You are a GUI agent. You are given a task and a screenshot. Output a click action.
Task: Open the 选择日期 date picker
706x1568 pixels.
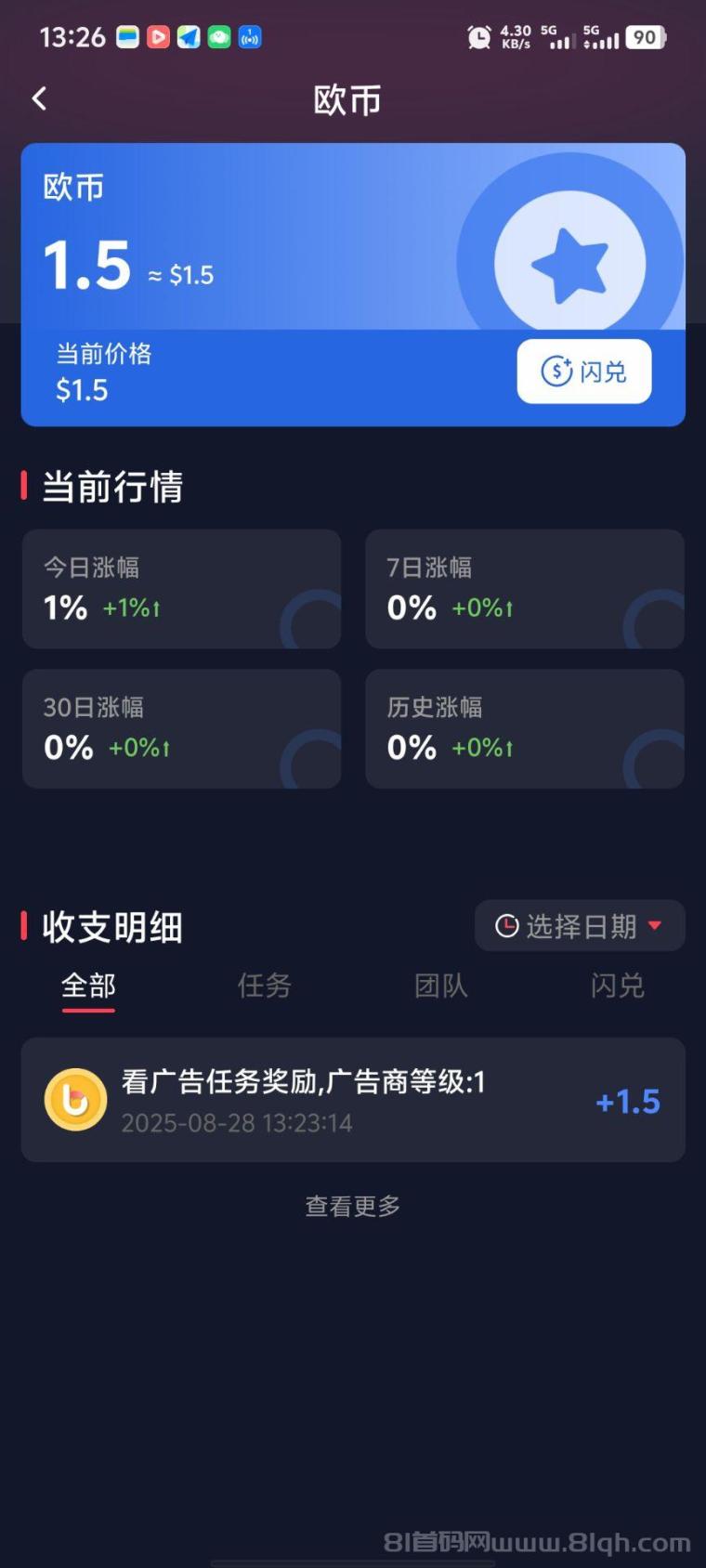pyautogui.click(x=580, y=925)
